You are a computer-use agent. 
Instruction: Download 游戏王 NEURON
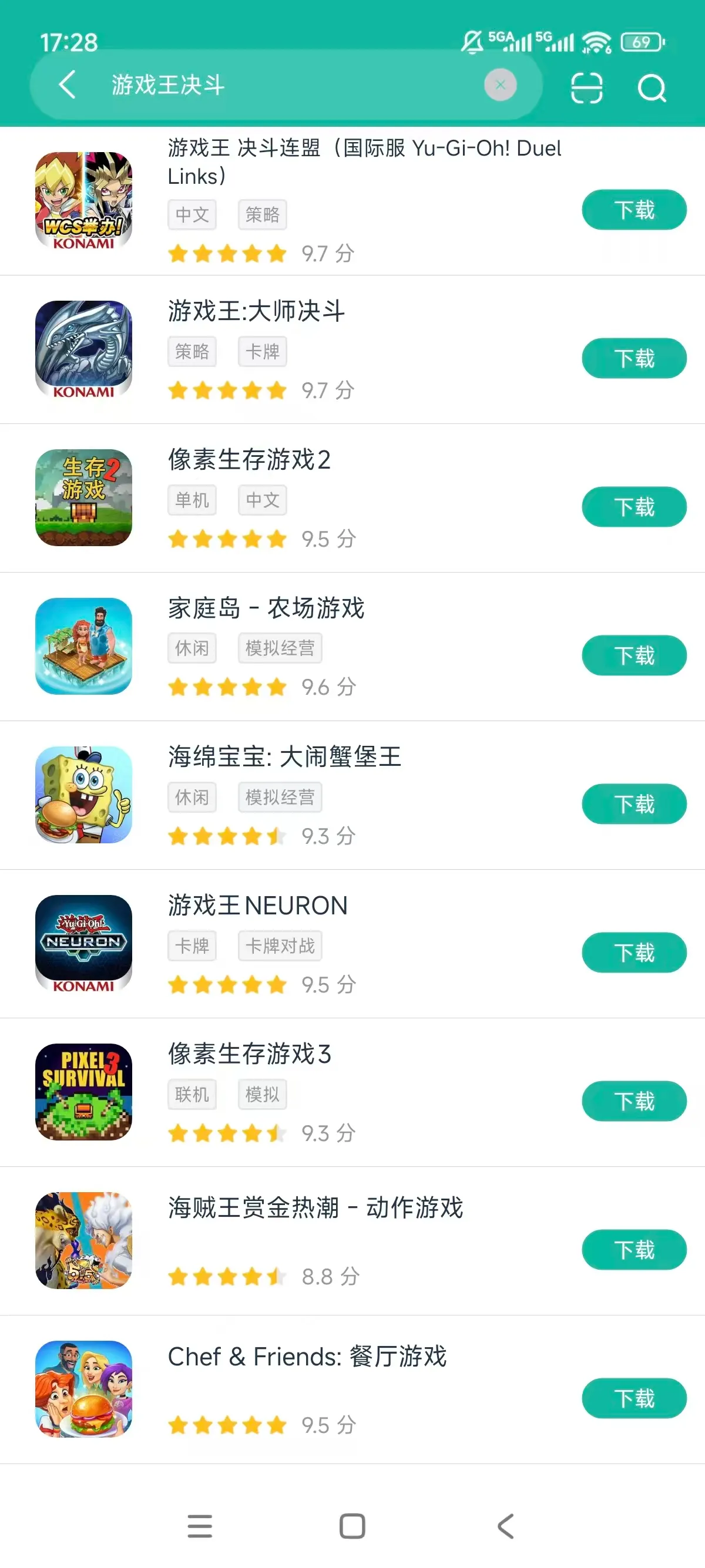(x=634, y=953)
